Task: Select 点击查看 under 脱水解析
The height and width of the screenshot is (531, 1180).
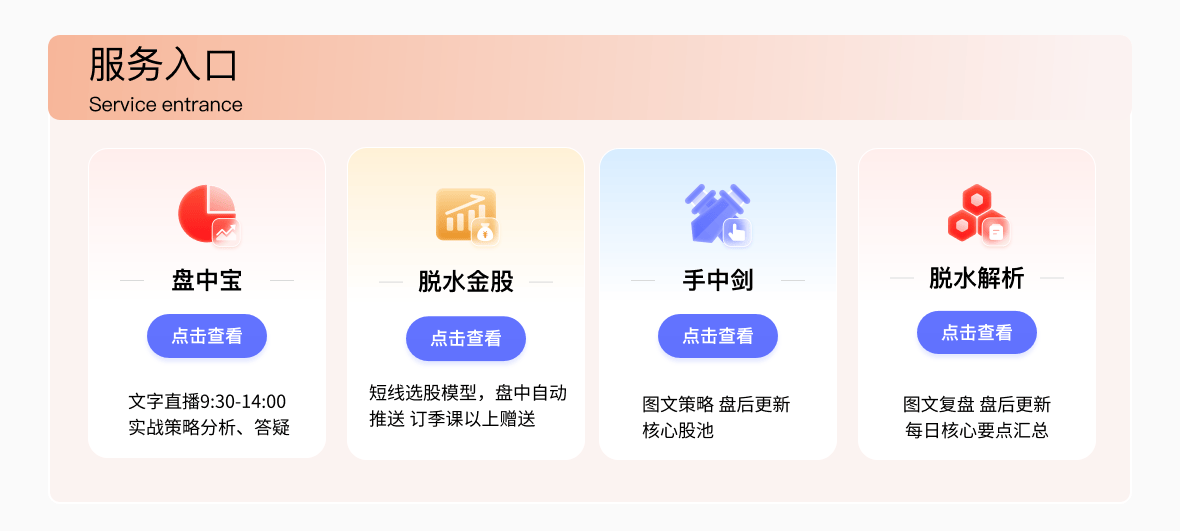Action: (x=976, y=332)
